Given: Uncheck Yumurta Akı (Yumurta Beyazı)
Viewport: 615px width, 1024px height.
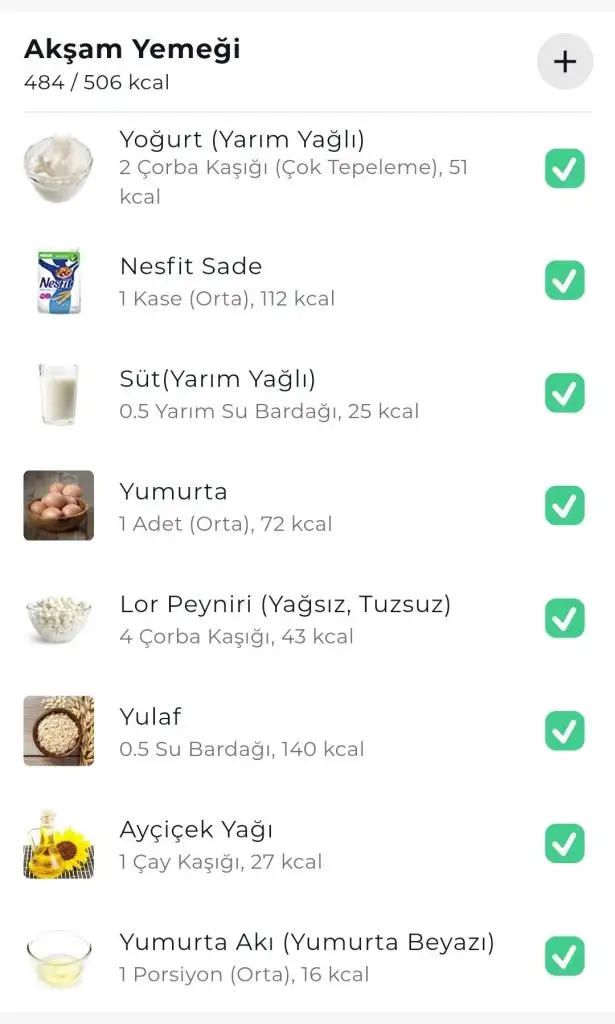Looking at the screenshot, I should pos(564,957).
